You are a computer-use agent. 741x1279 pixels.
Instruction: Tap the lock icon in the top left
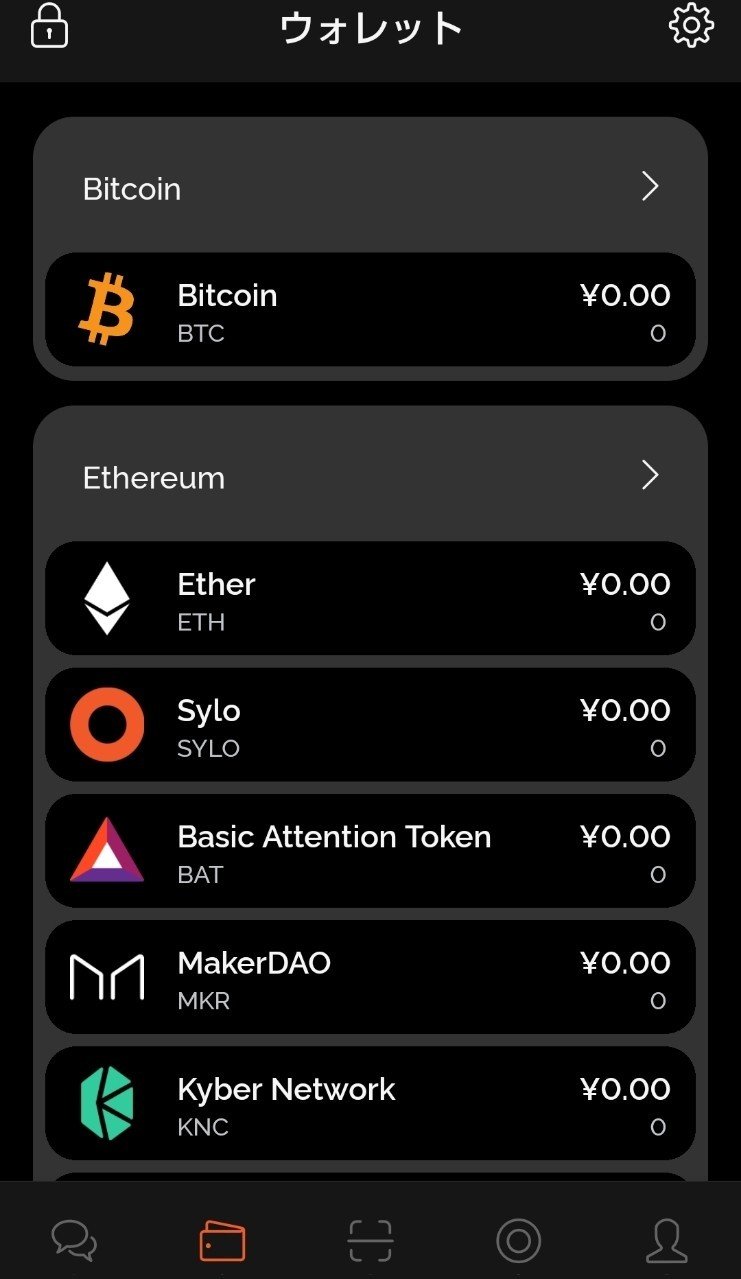[48, 28]
